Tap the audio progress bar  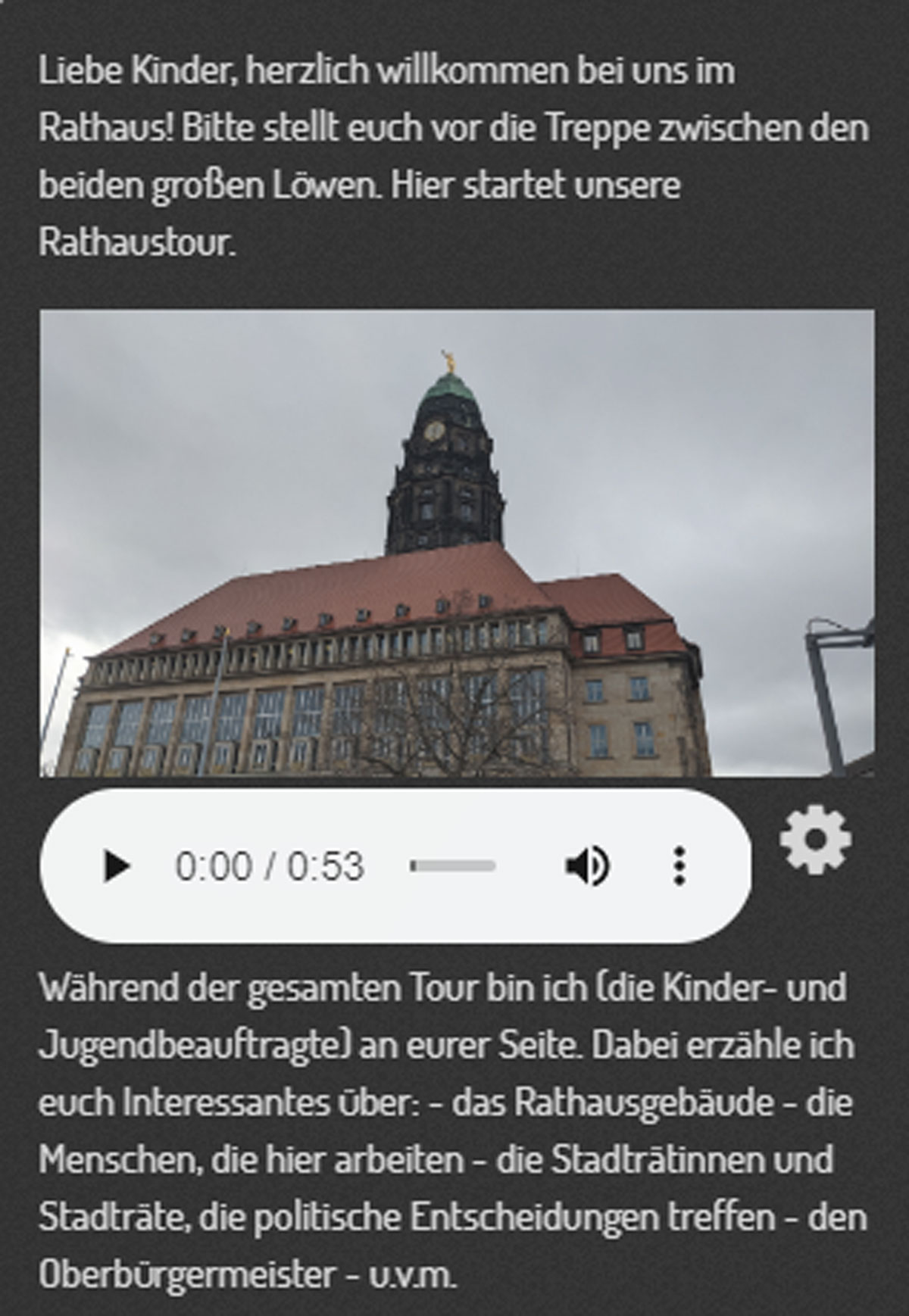(453, 866)
